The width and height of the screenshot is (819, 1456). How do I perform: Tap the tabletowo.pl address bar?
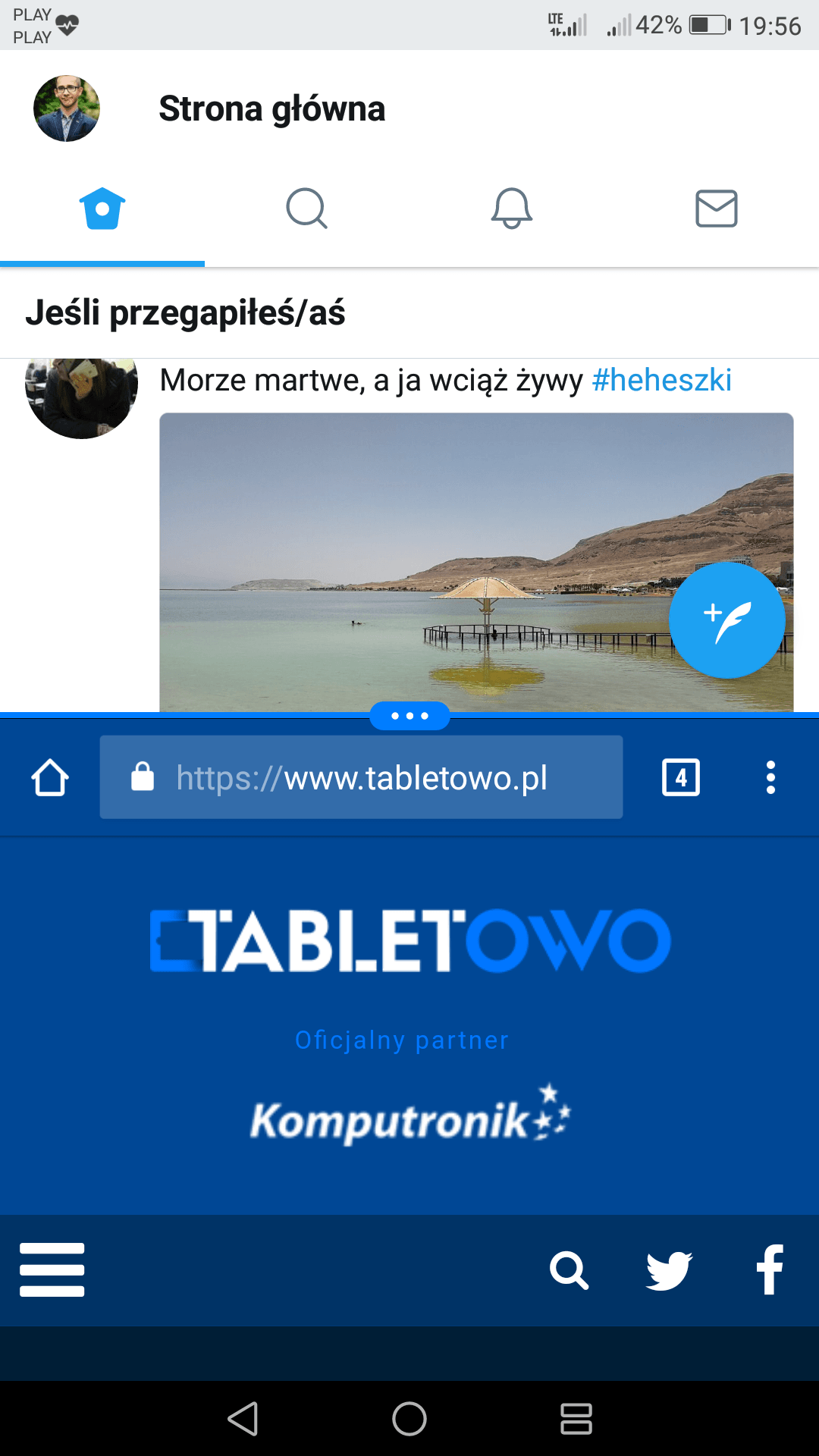361,777
